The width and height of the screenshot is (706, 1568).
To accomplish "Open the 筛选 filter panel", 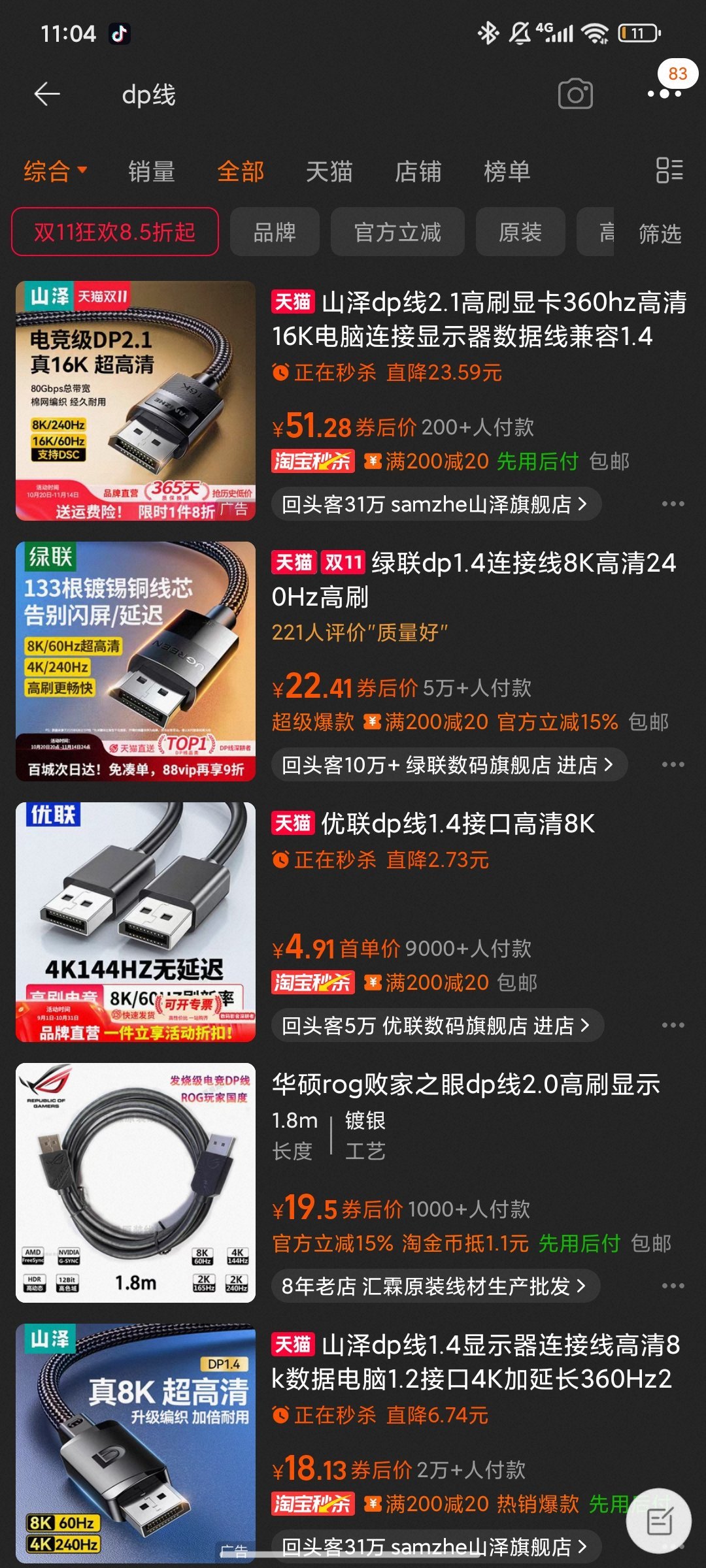I will 660,233.
